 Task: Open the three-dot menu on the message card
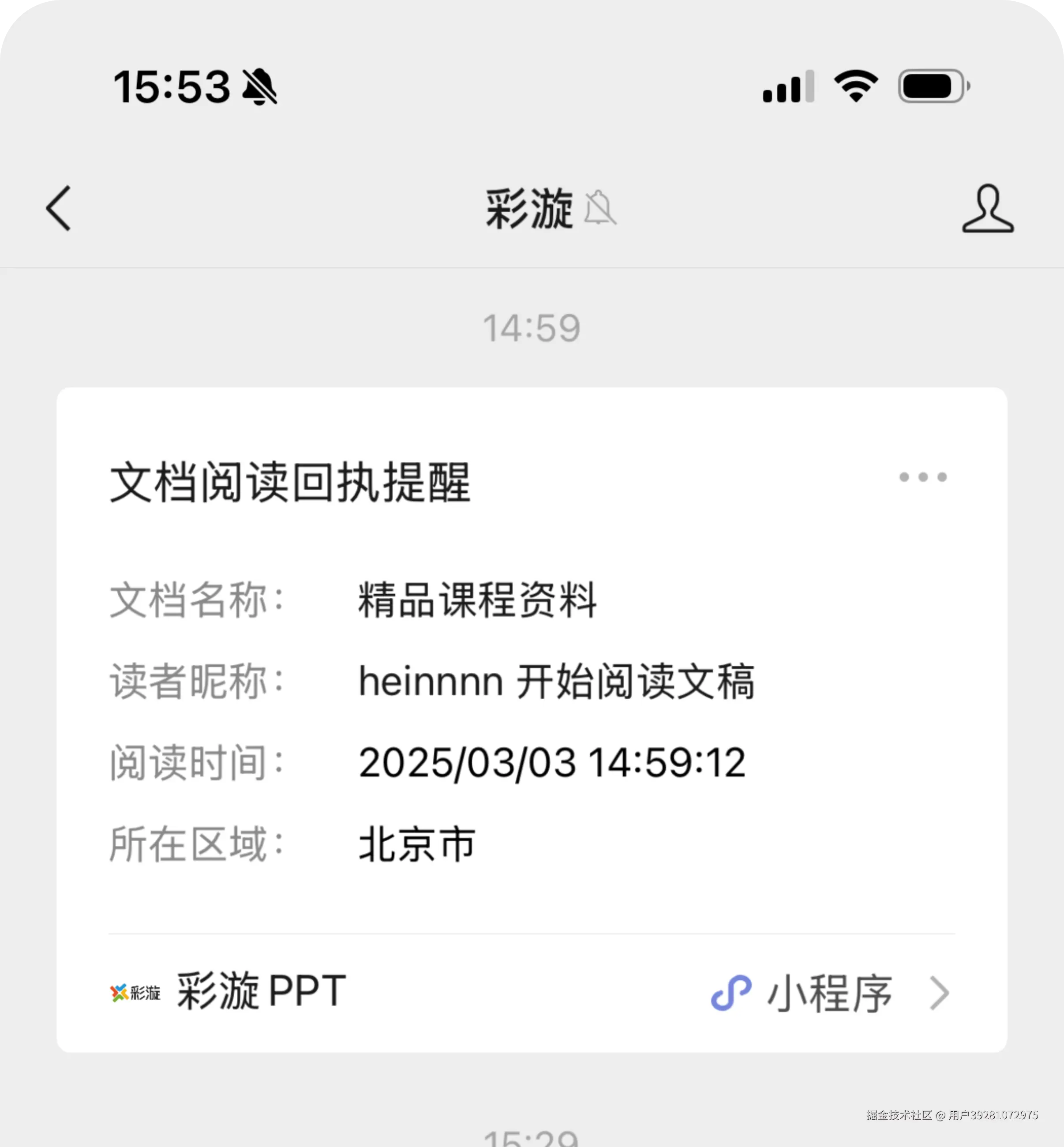coord(922,477)
